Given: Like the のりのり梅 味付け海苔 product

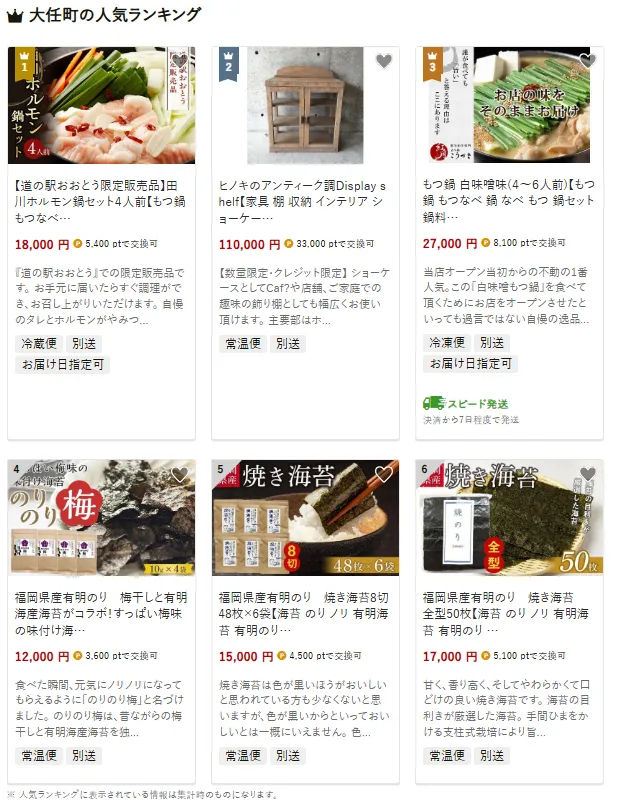Looking at the screenshot, I should 180,475.
